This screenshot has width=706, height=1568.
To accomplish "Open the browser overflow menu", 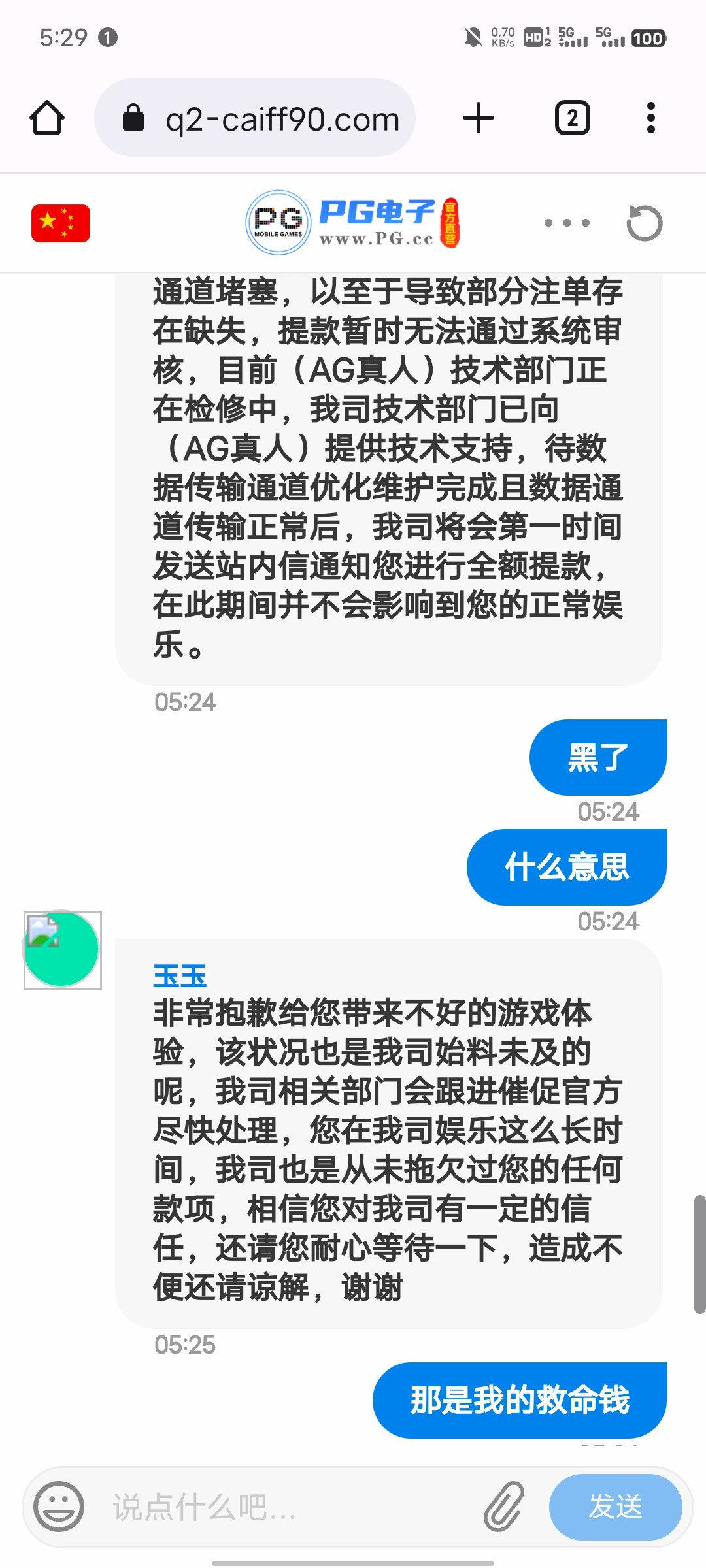I will (650, 118).
